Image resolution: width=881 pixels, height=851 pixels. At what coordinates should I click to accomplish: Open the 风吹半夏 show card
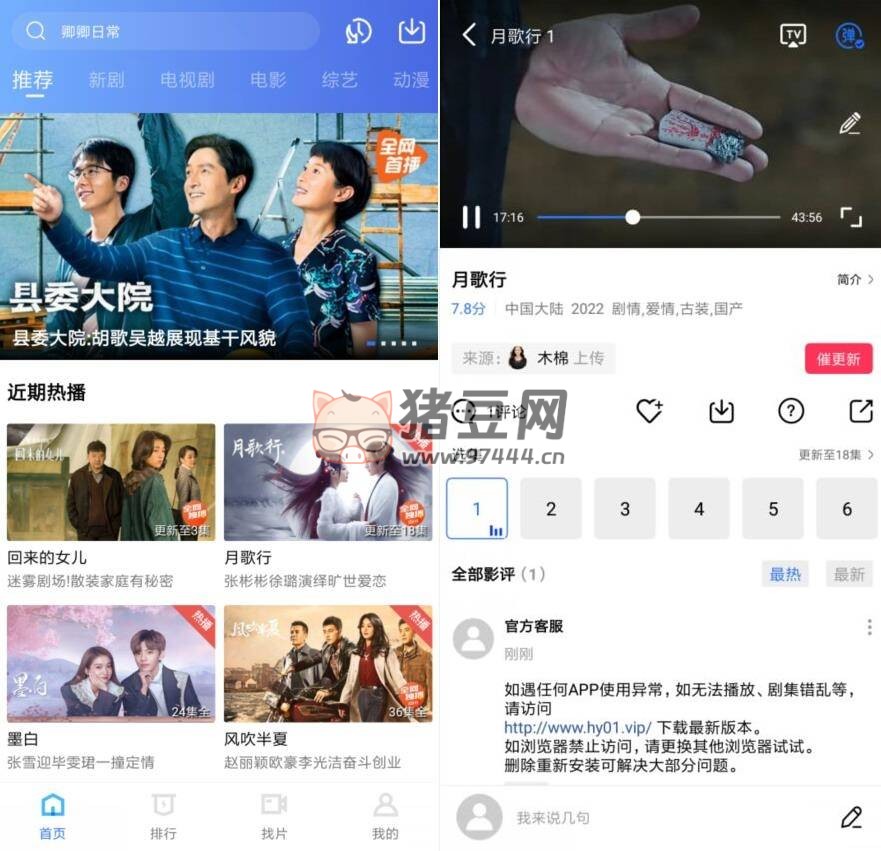(x=328, y=664)
